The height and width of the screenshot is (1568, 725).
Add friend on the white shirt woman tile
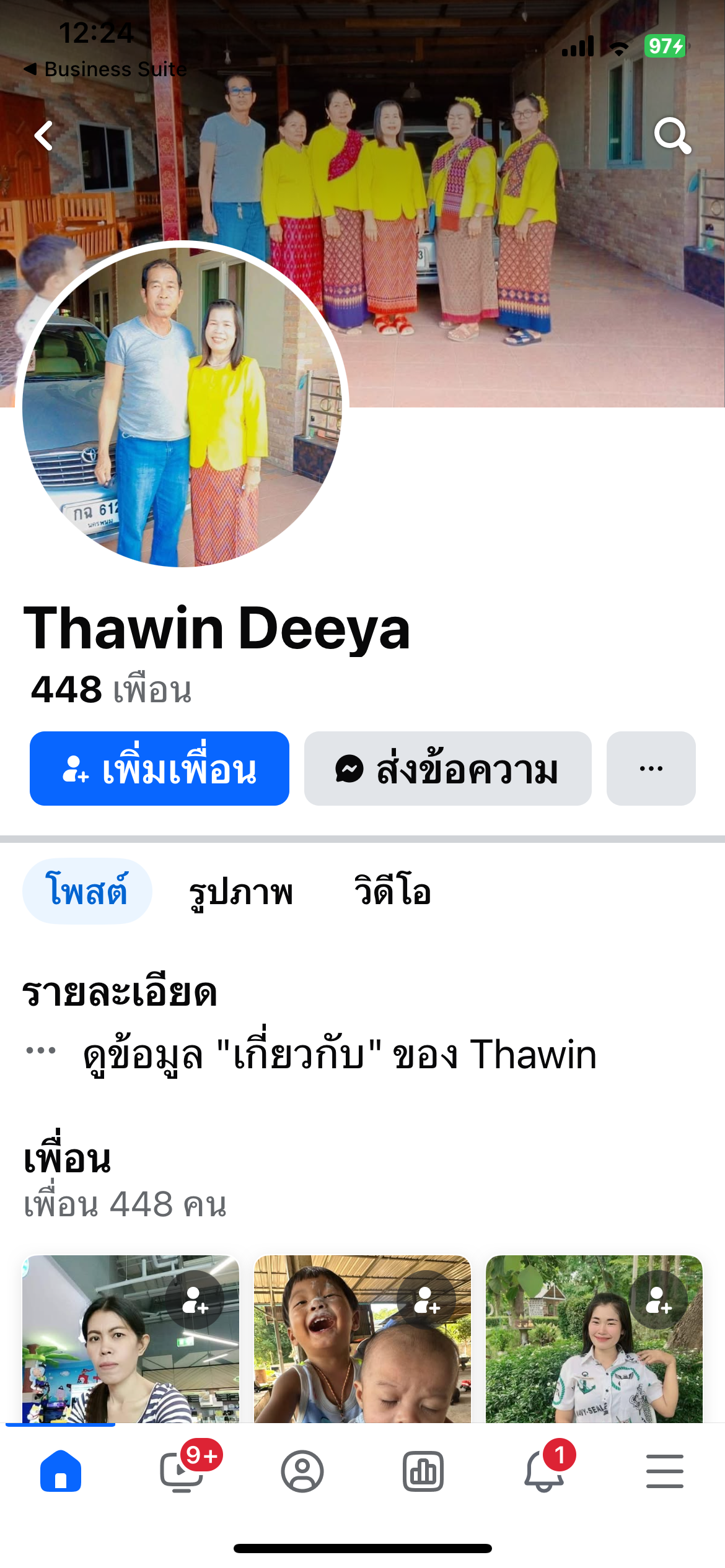coord(658,1300)
